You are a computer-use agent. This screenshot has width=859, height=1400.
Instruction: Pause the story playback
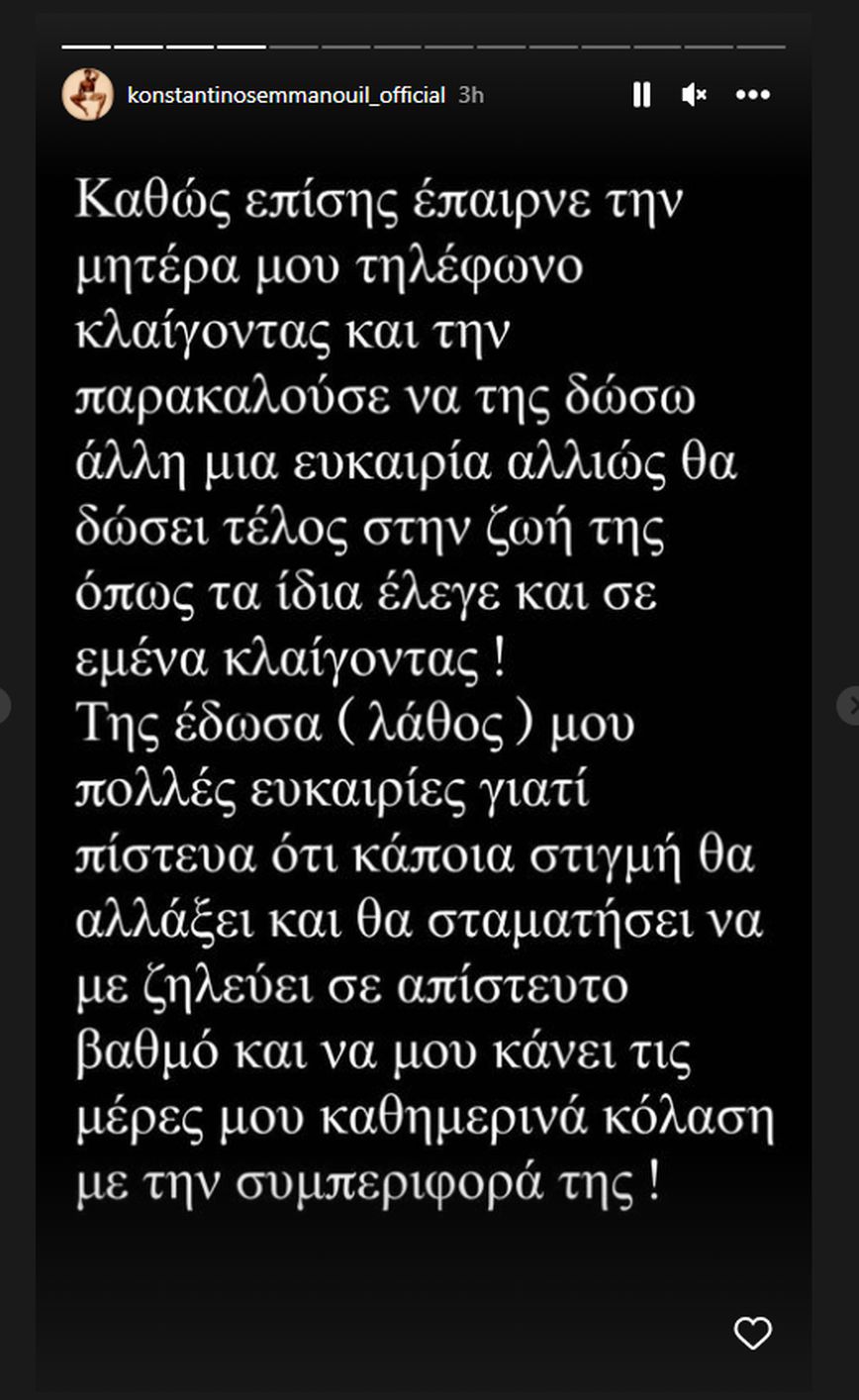(641, 95)
